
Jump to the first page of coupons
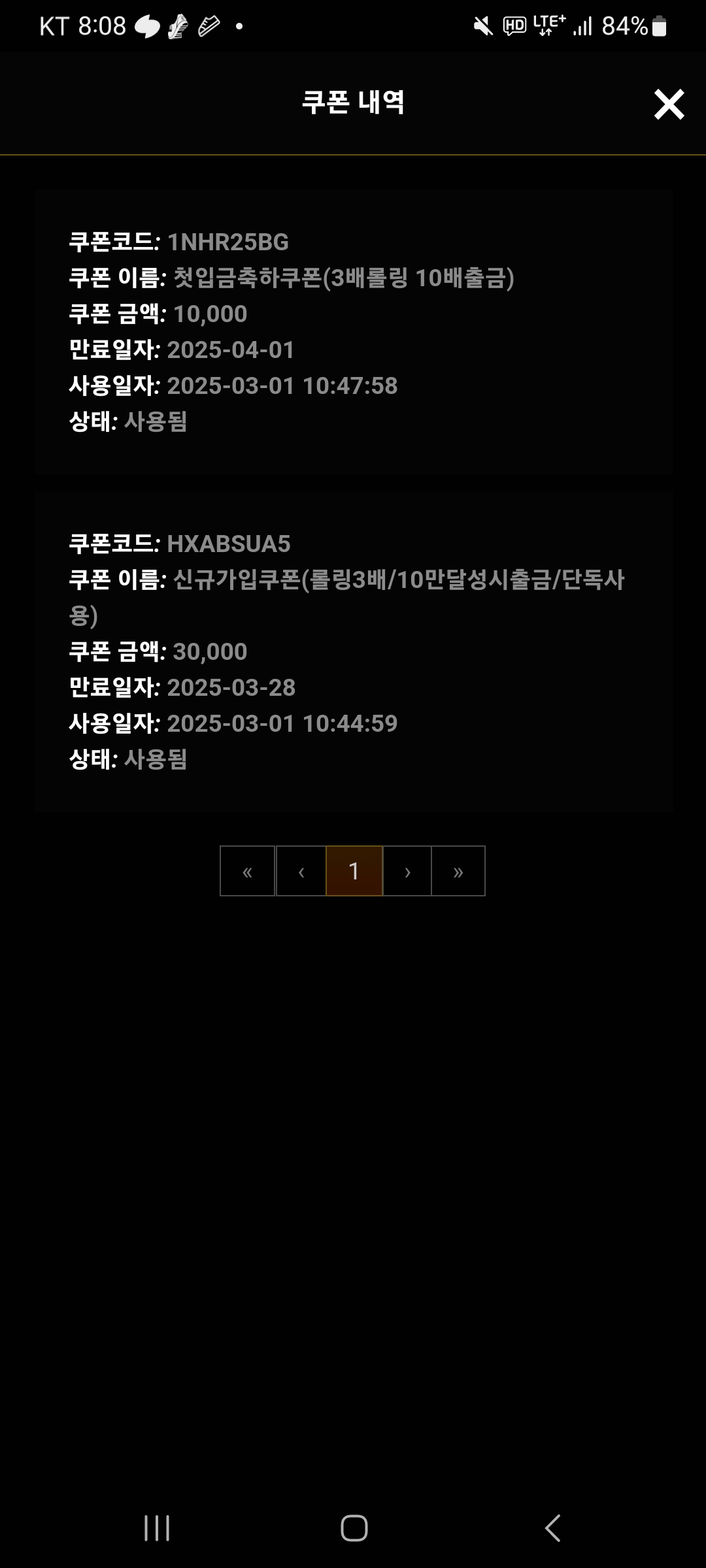(x=247, y=871)
